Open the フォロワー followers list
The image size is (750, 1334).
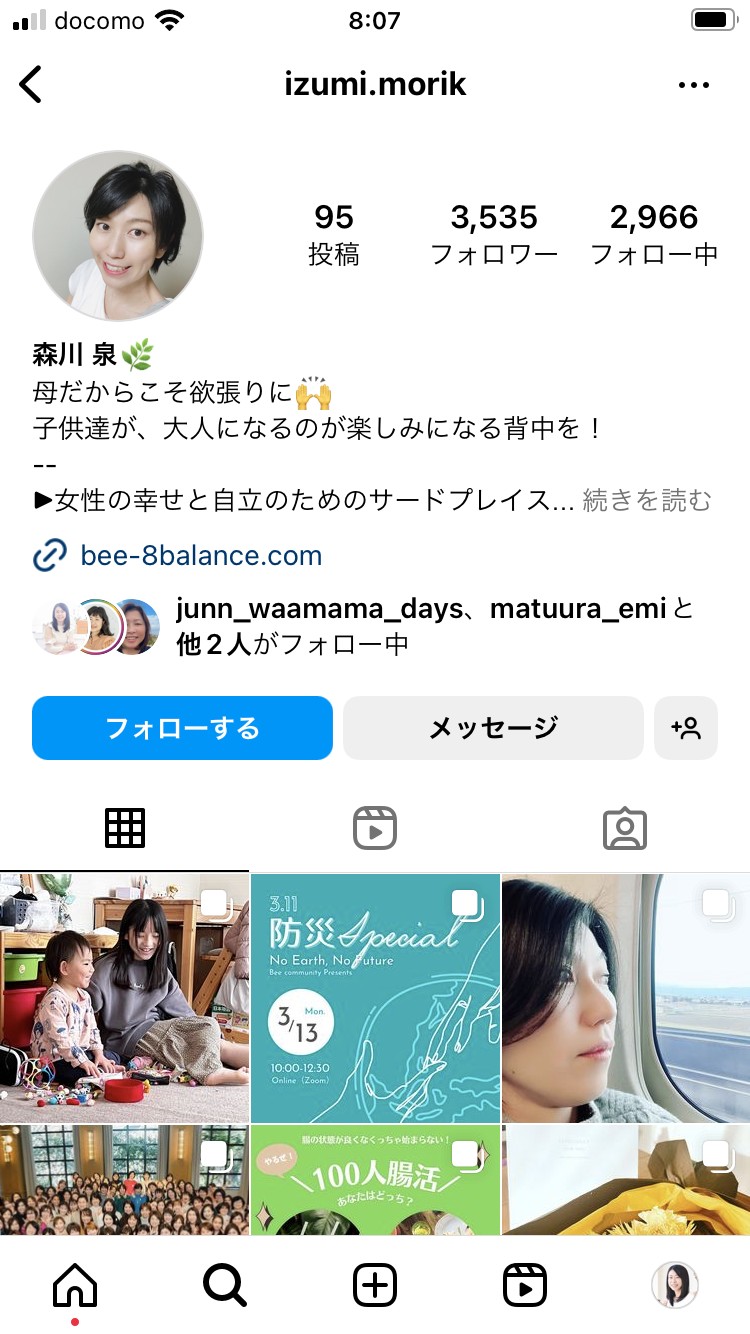[494, 235]
